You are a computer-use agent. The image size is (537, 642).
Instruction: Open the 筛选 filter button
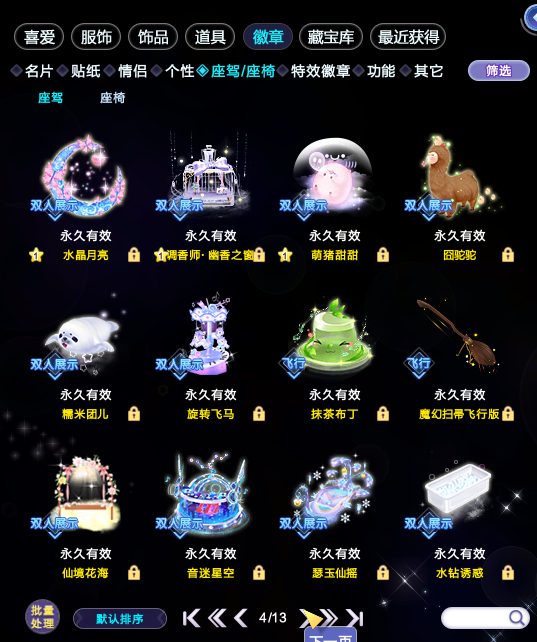coord(499,71)
